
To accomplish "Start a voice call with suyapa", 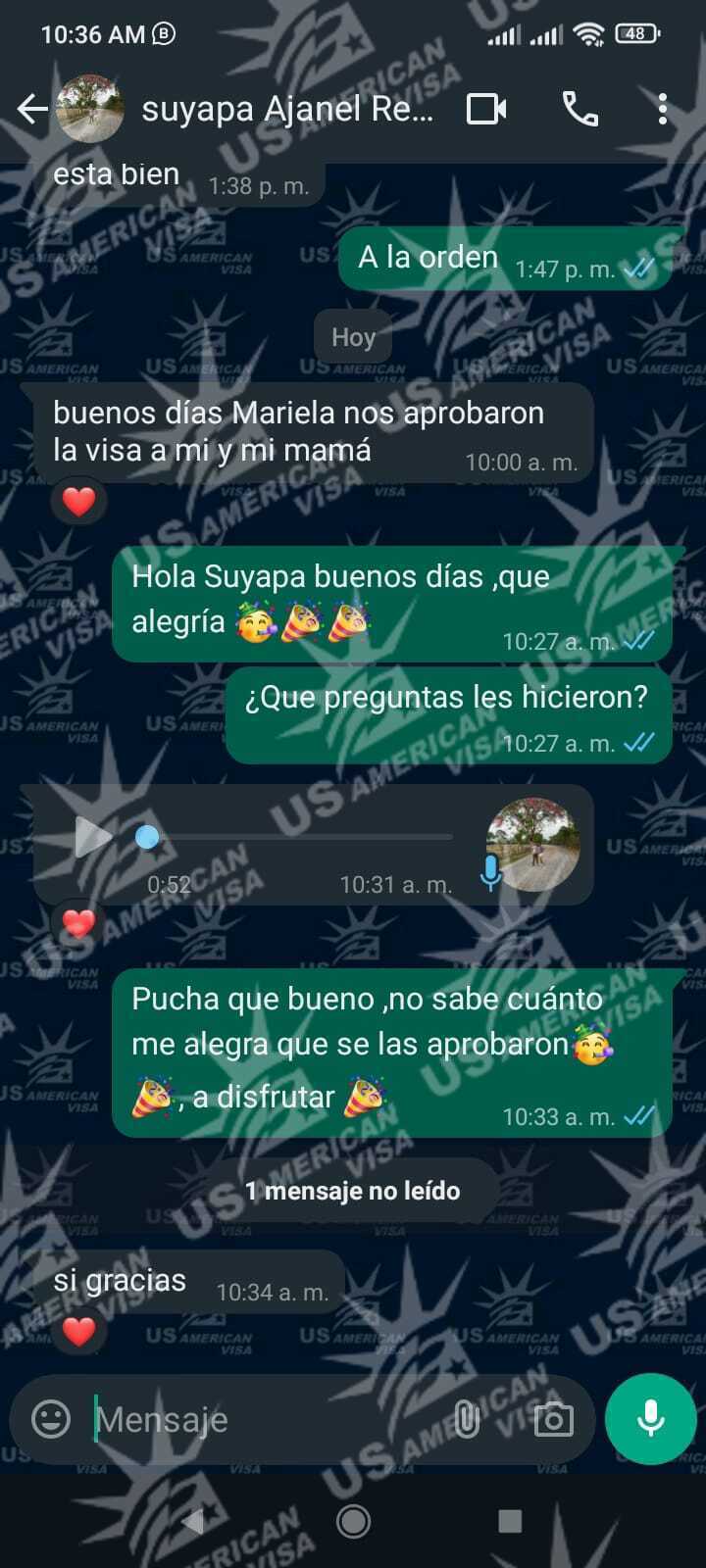I will coord(580,109).
